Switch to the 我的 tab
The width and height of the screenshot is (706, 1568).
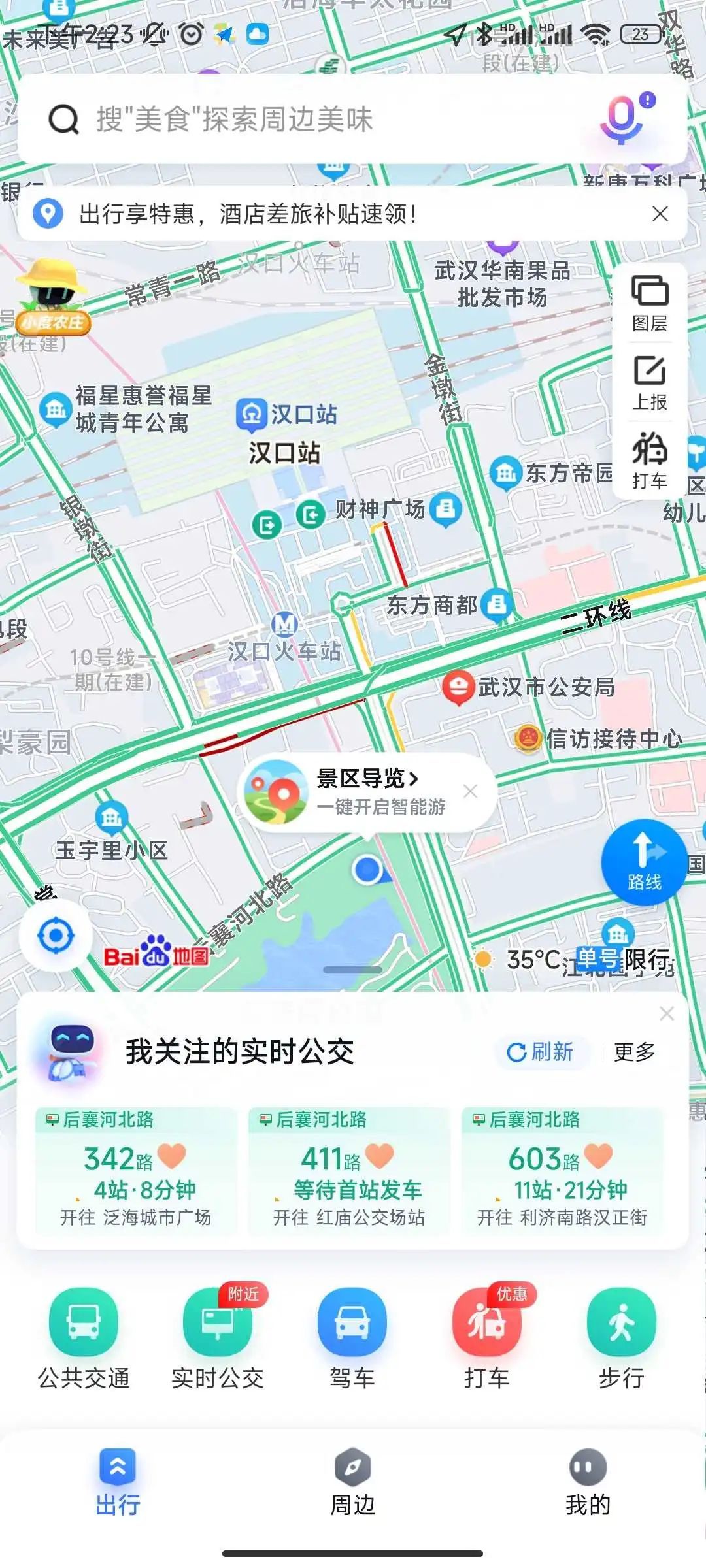pyautogui.click(x=588, y=1484)
